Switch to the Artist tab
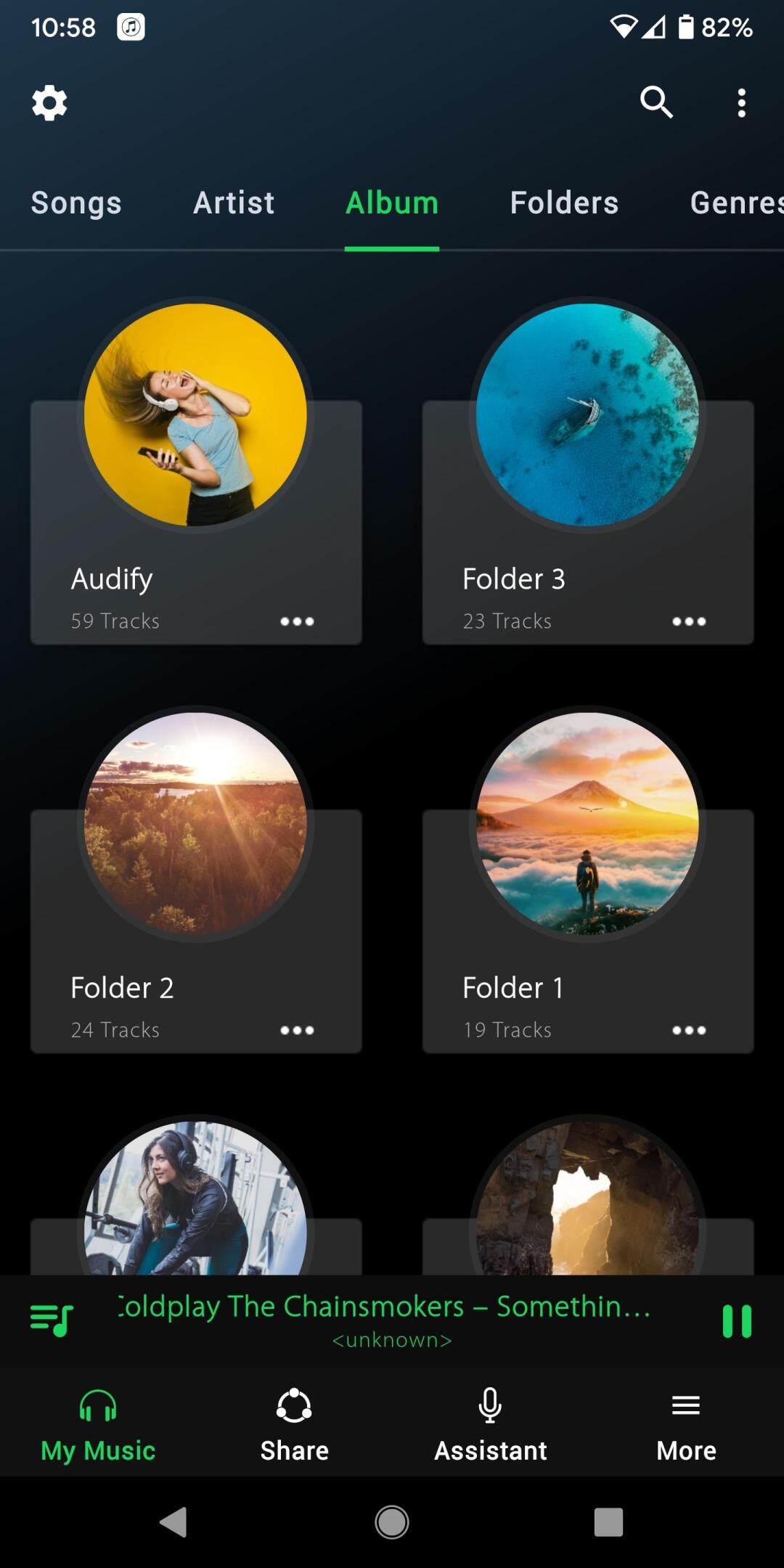Screen dimensions: 784x1568 234,203
